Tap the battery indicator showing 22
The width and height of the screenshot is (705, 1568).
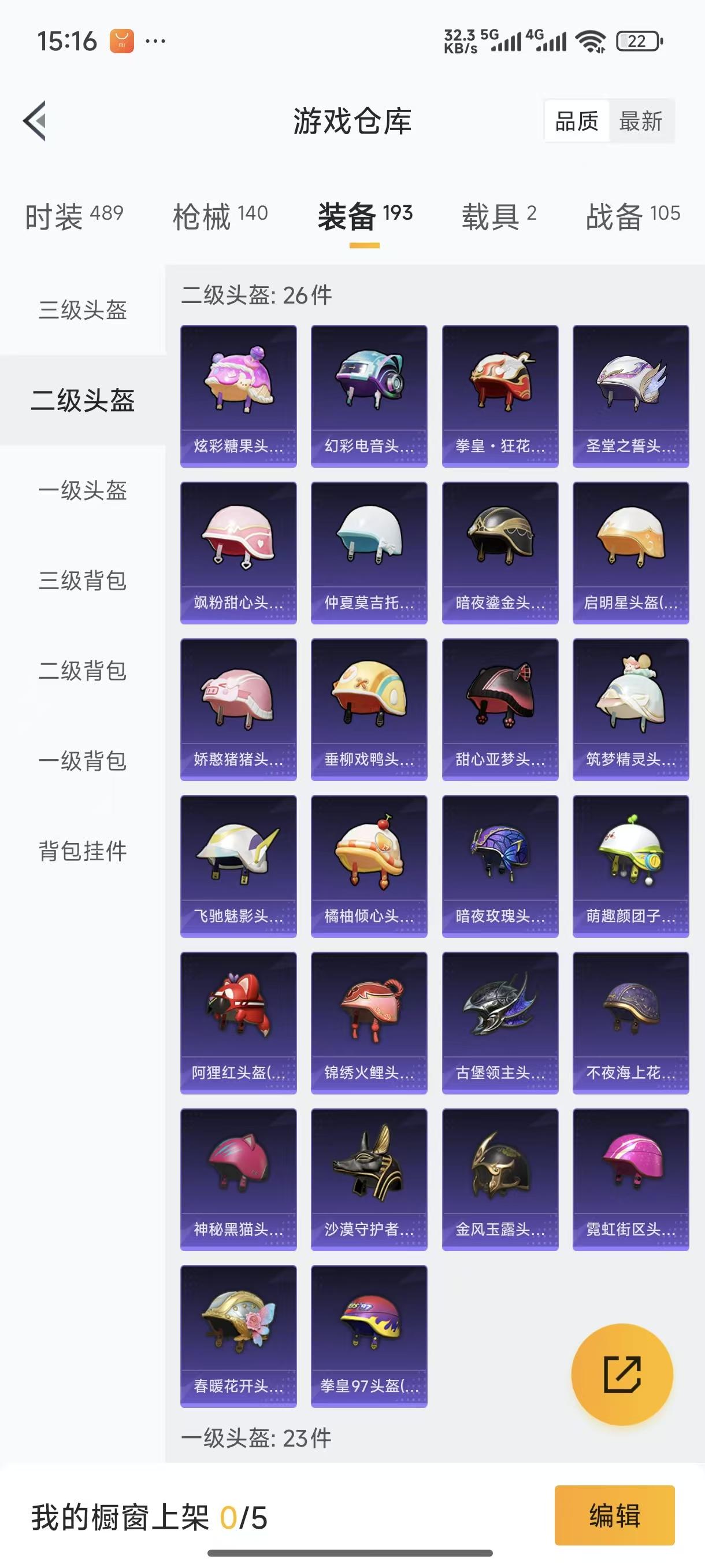(636, 42)
